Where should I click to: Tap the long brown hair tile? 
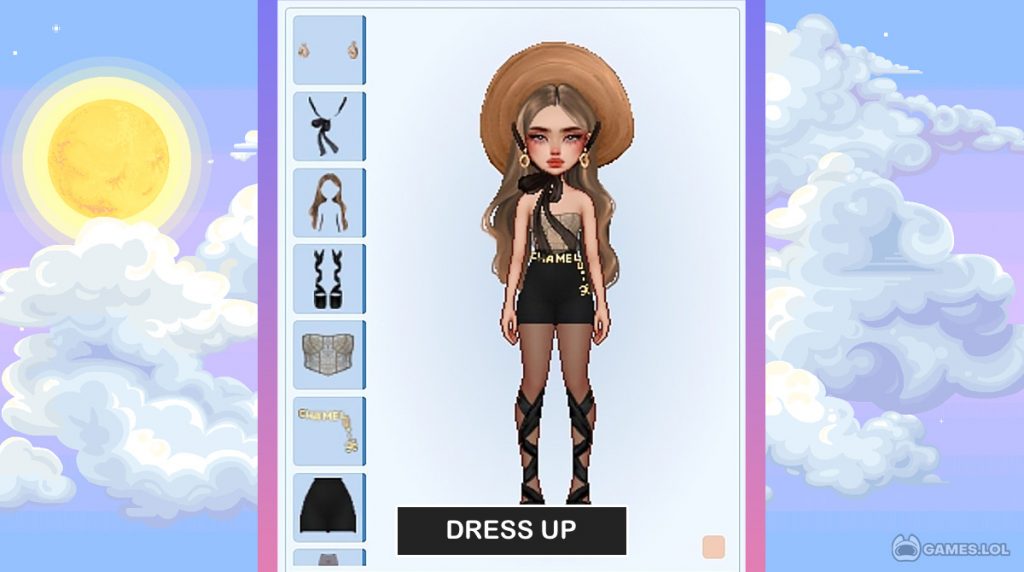(x=328, y=202)
